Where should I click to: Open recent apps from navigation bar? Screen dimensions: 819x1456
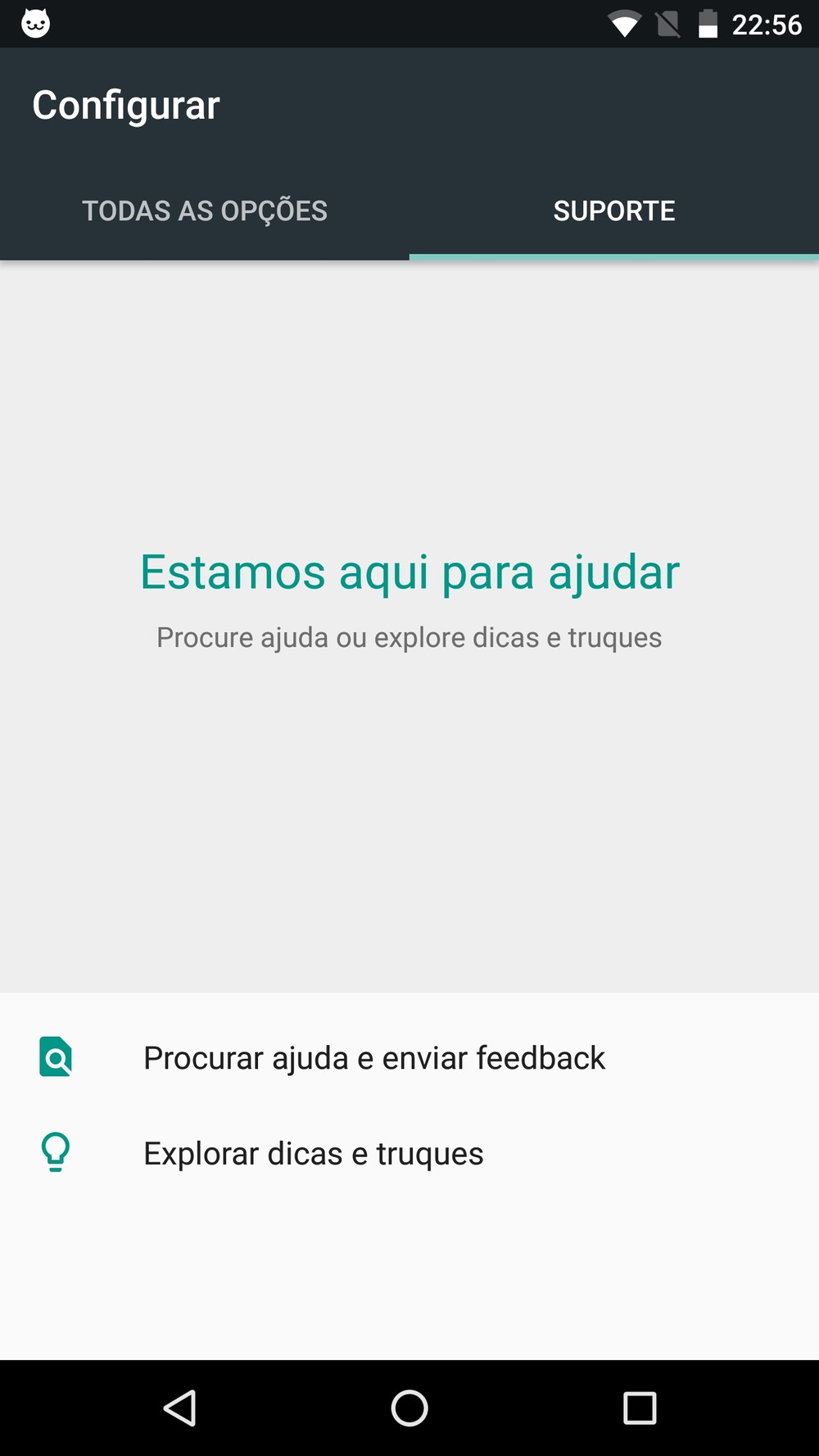click(640, 1409)
